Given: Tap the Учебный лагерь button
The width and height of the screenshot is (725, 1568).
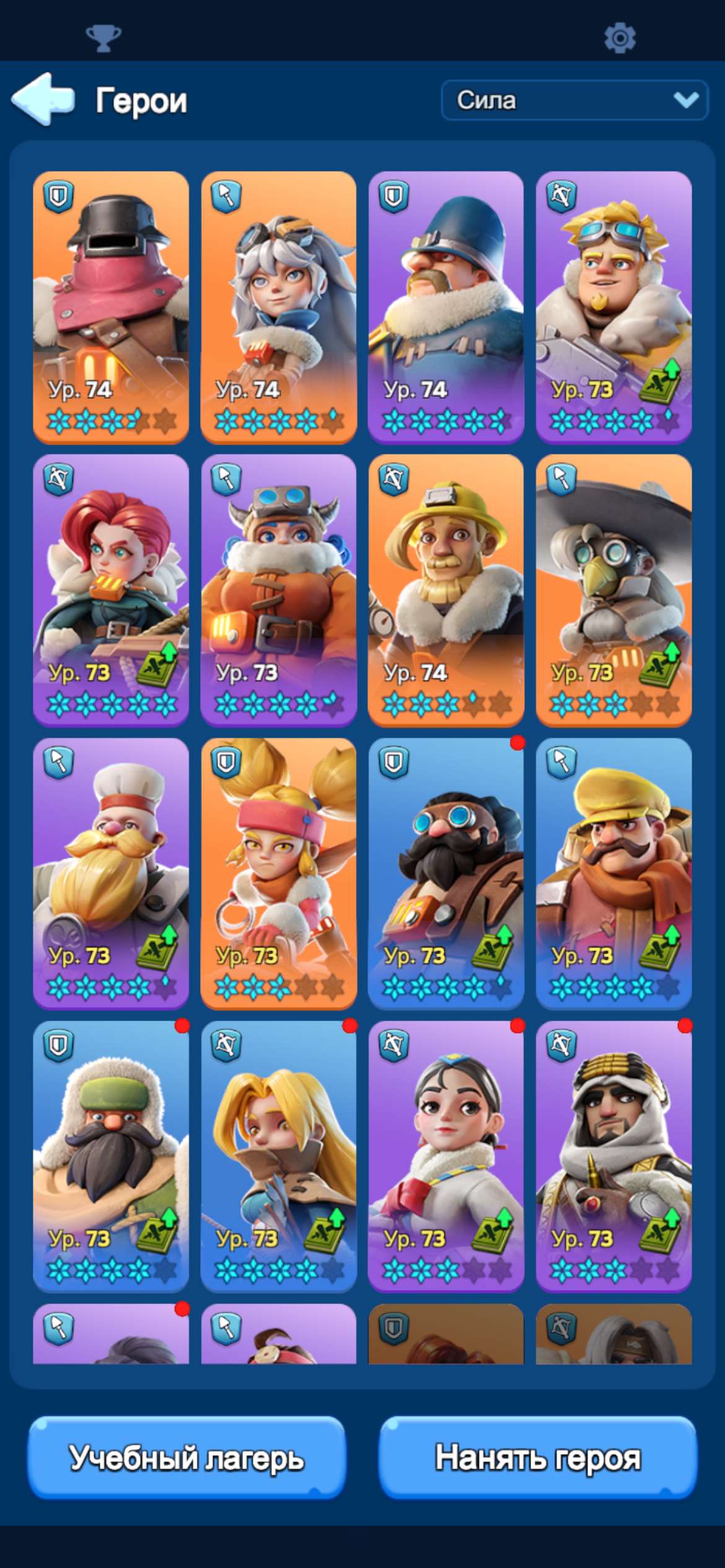Looking at the screenshot, I should [187, 1457].
